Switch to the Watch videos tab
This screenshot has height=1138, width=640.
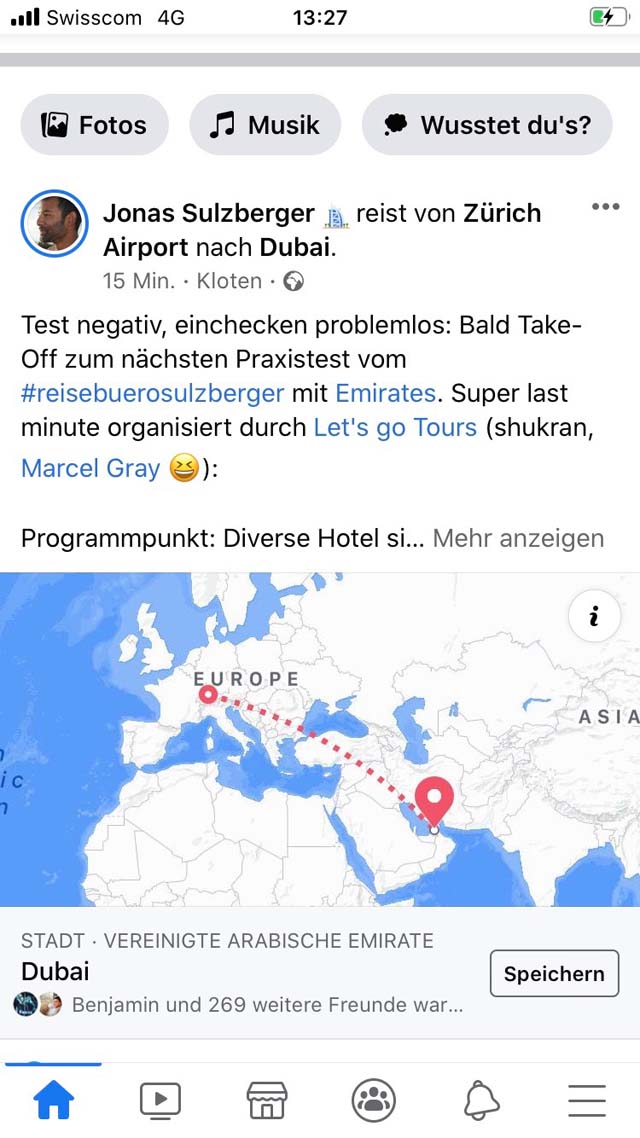click(x=160, y=1100)
